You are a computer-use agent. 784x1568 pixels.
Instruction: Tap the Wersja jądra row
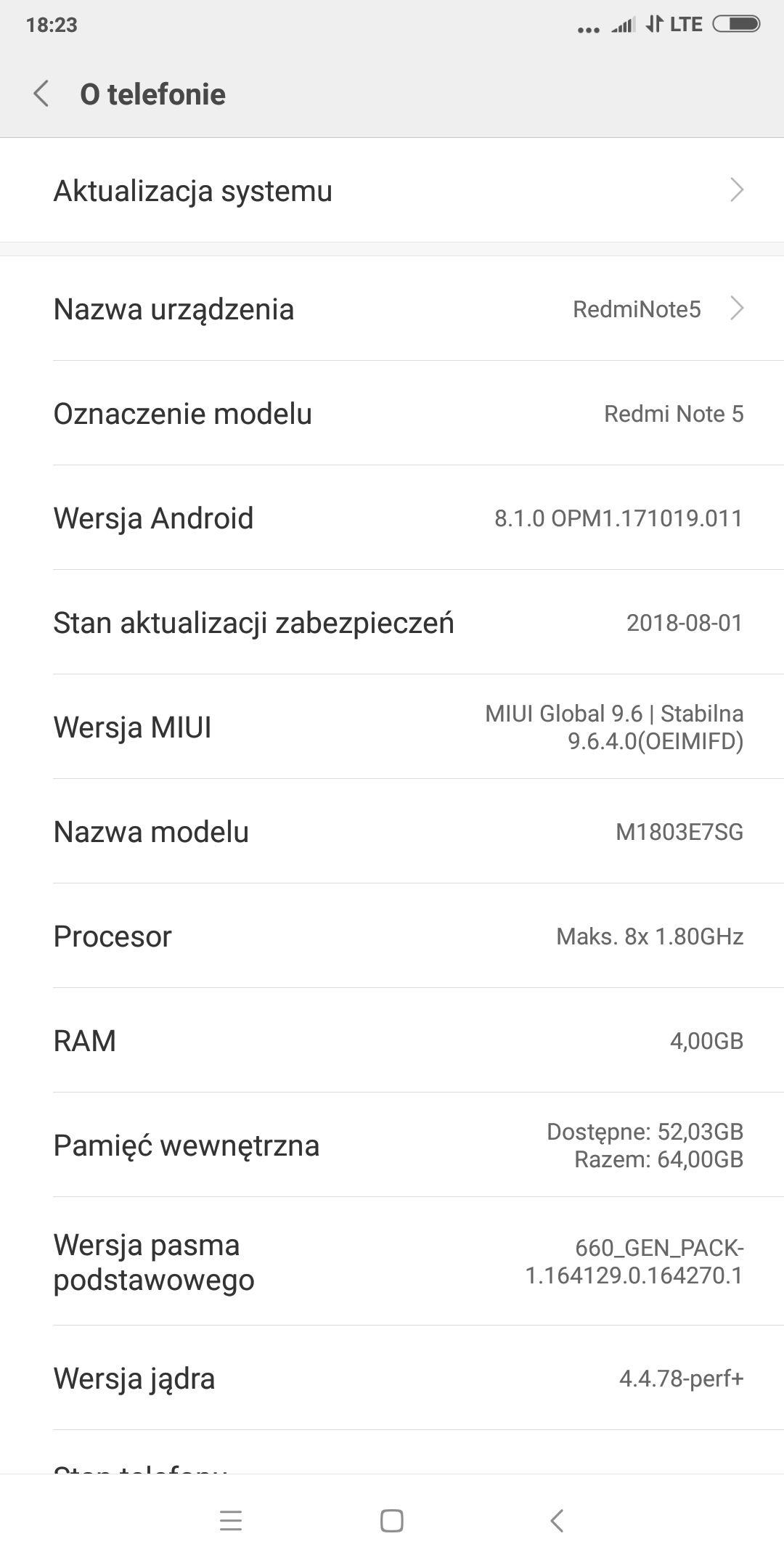point(392,1378)
